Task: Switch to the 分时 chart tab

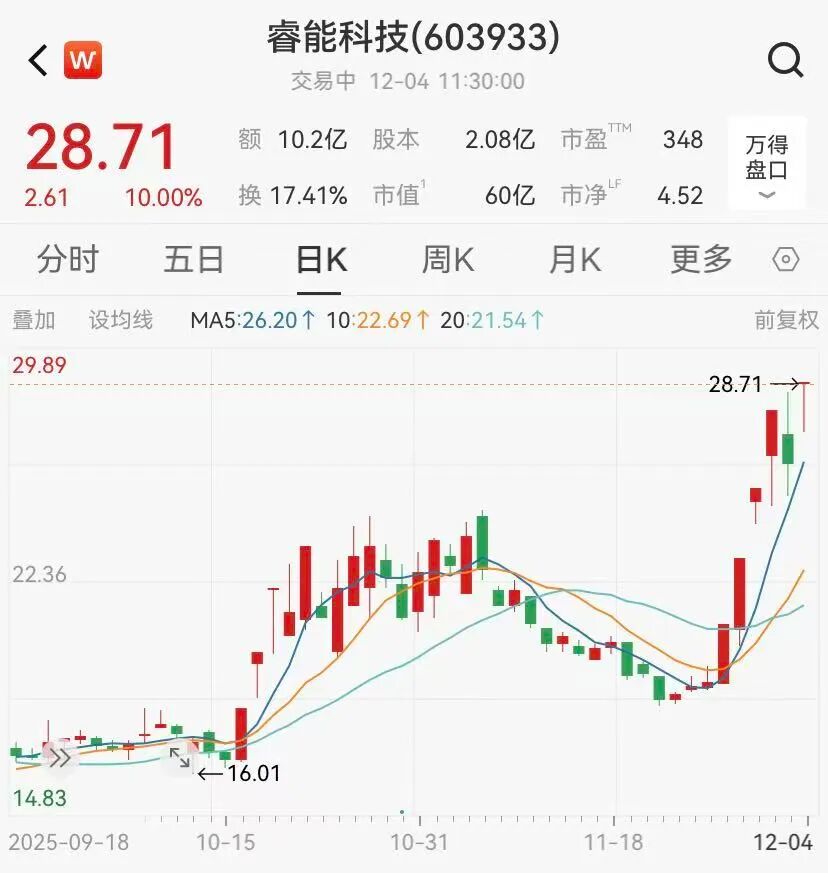Action: point(68,261)
